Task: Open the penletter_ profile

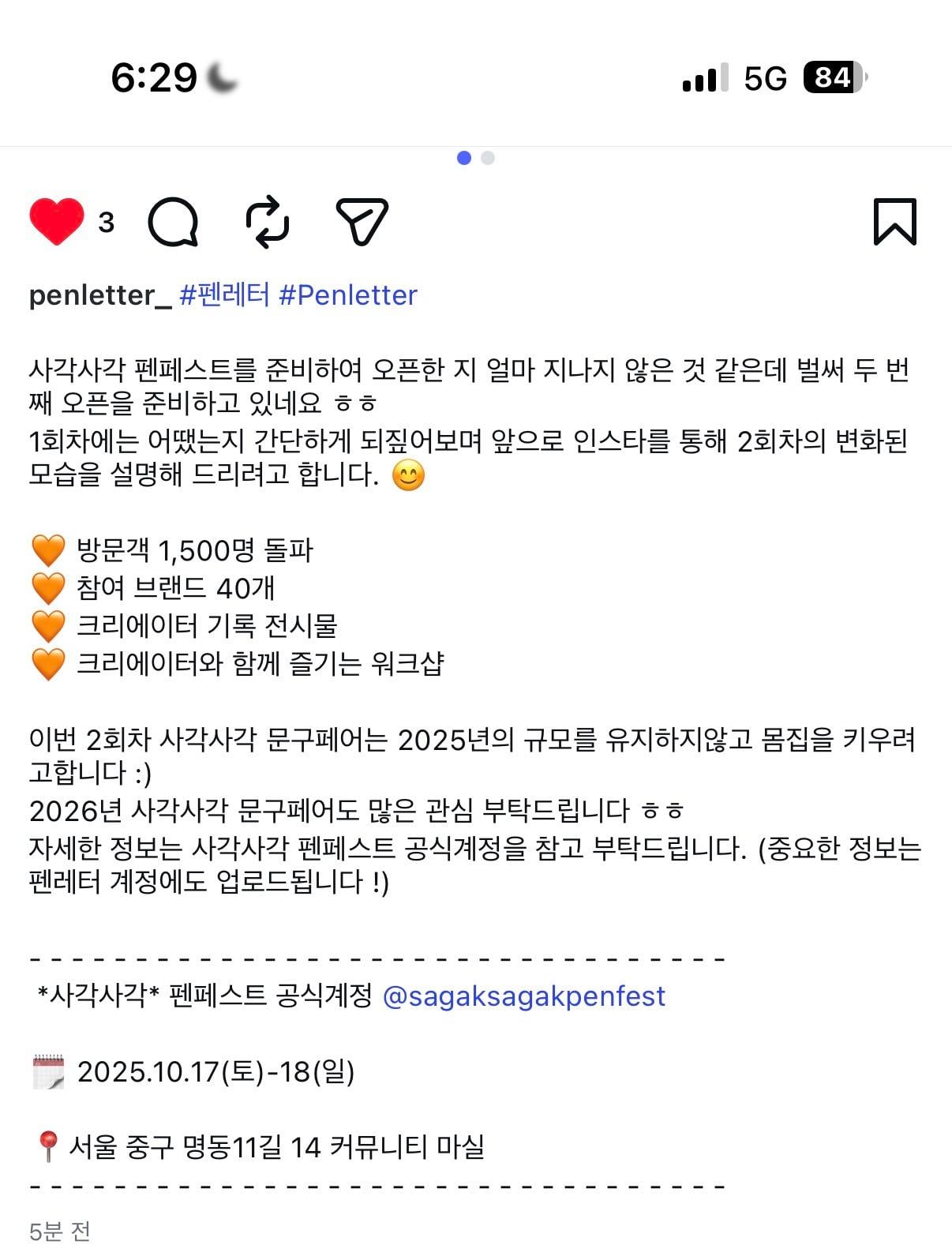Action: (99, 295)
